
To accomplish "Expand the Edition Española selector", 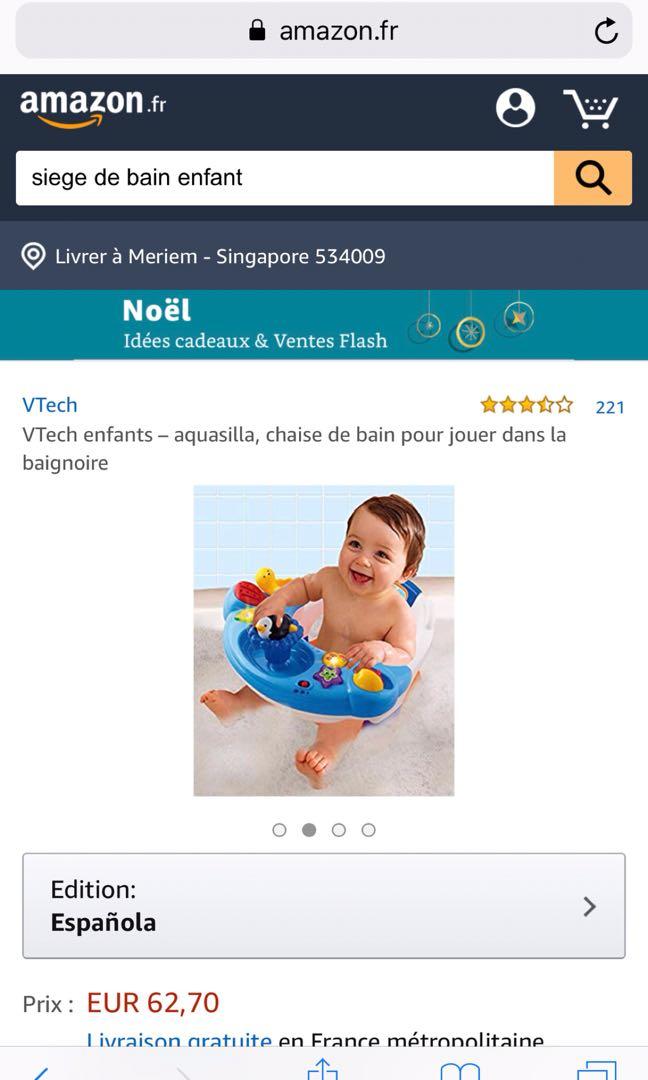I will click(323, 906).
